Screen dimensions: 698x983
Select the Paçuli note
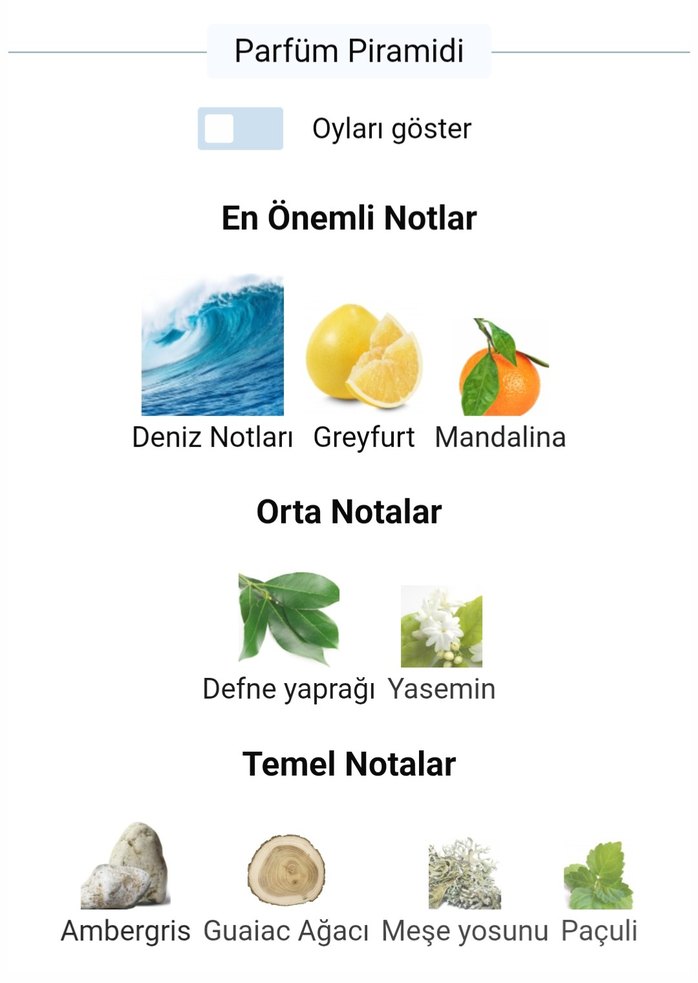tap(598, 875)
